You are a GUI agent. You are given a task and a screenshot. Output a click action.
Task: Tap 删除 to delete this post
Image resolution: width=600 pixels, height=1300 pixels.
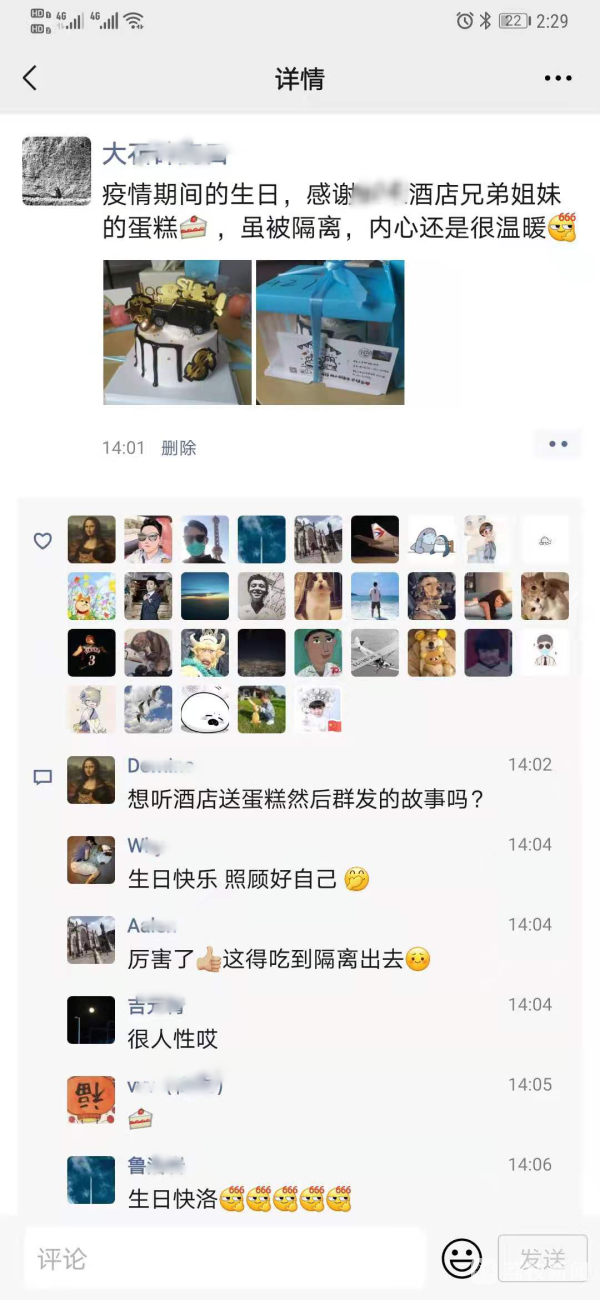pyautogui.click(x=179, y=448)
